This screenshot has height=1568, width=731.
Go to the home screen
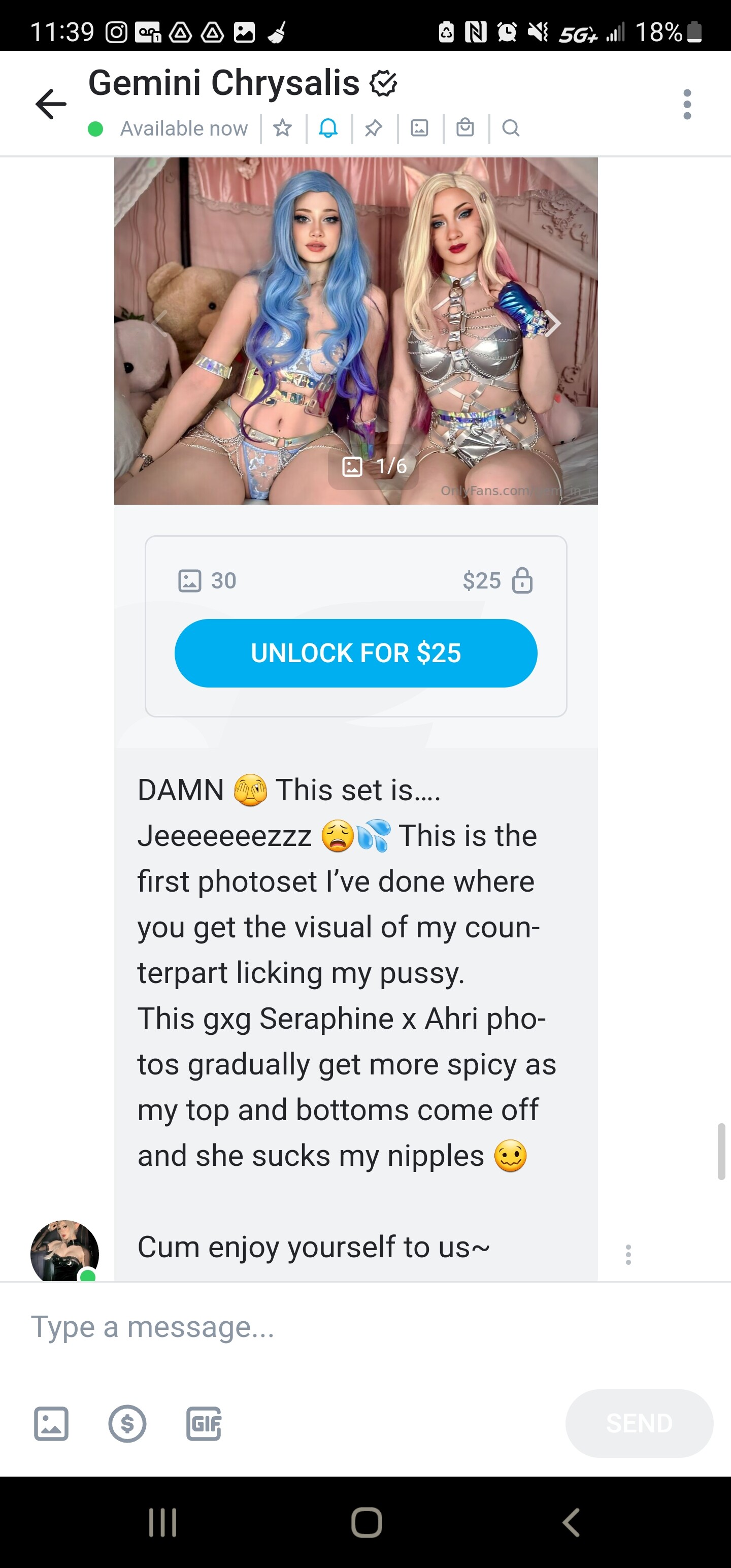point(367,1522)
